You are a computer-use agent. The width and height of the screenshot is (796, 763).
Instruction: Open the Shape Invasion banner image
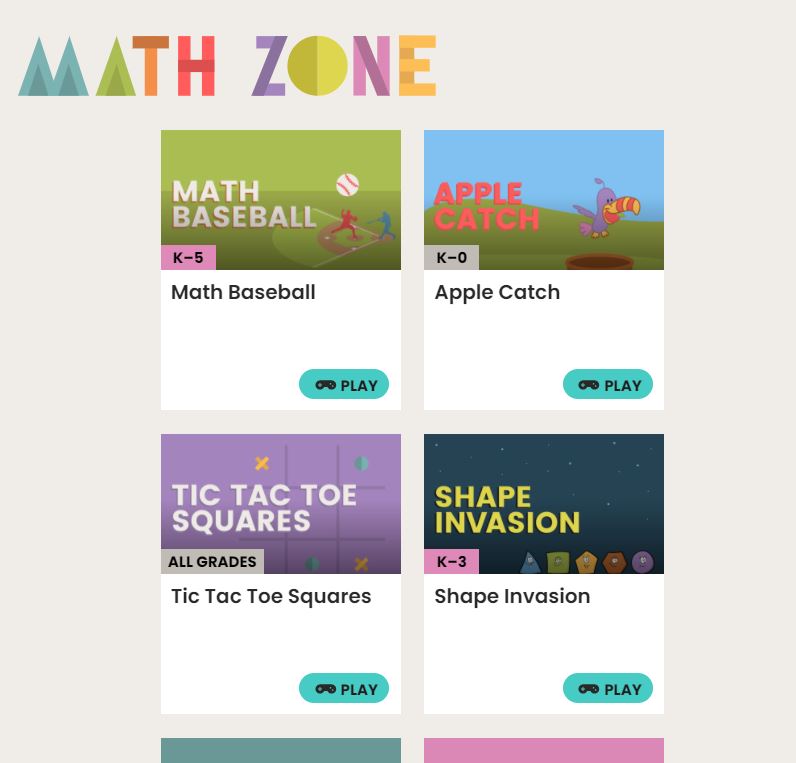click(544, 504)
